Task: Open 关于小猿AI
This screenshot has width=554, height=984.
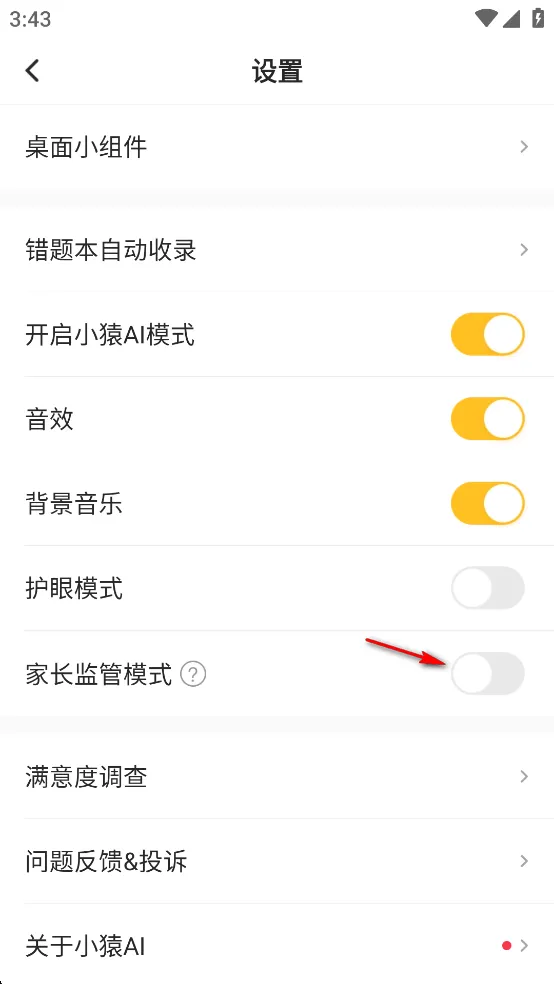Action: pos(277,945)
